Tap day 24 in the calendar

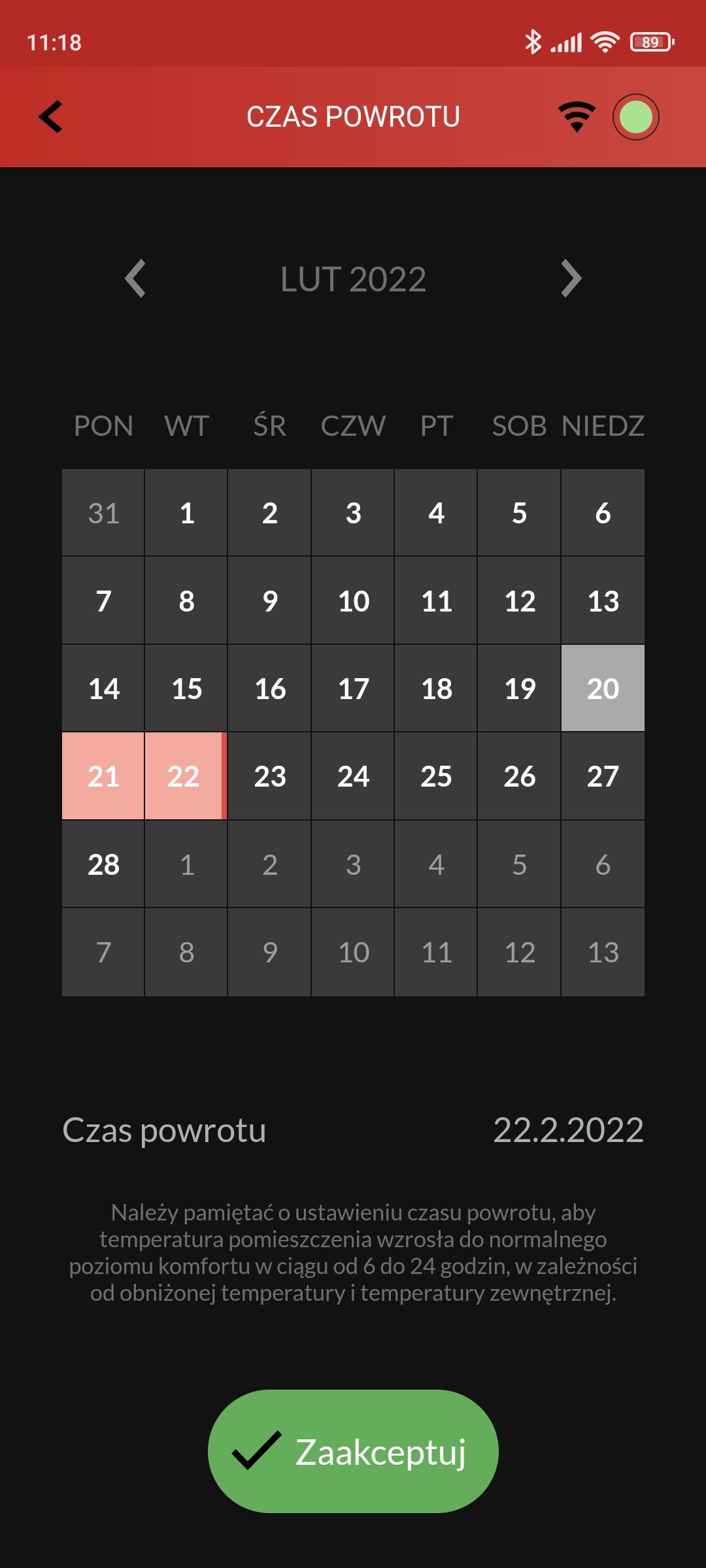click(x=353, y=776)
